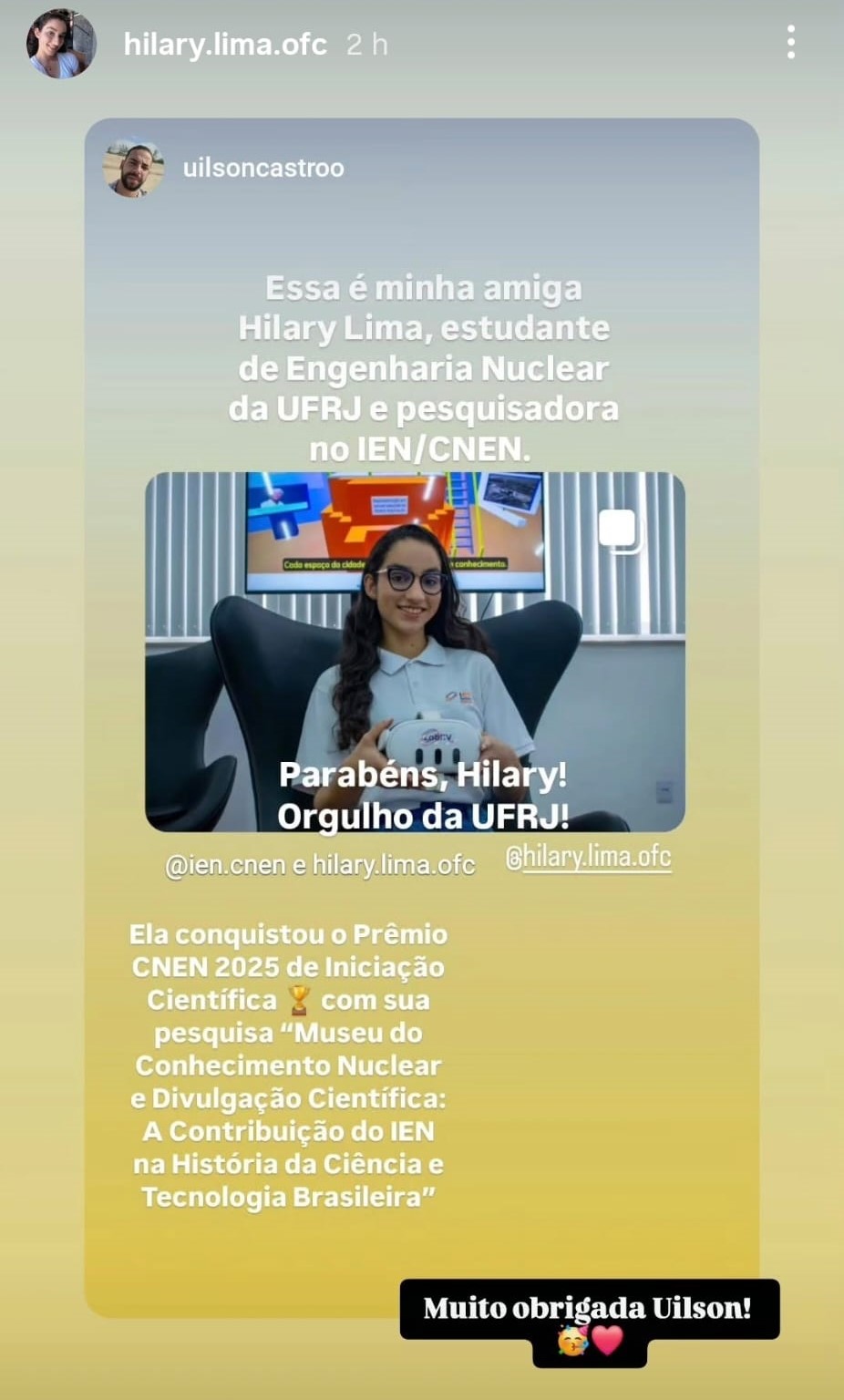Open hilary.lima.ofc profile from story header

pos(225,45)
